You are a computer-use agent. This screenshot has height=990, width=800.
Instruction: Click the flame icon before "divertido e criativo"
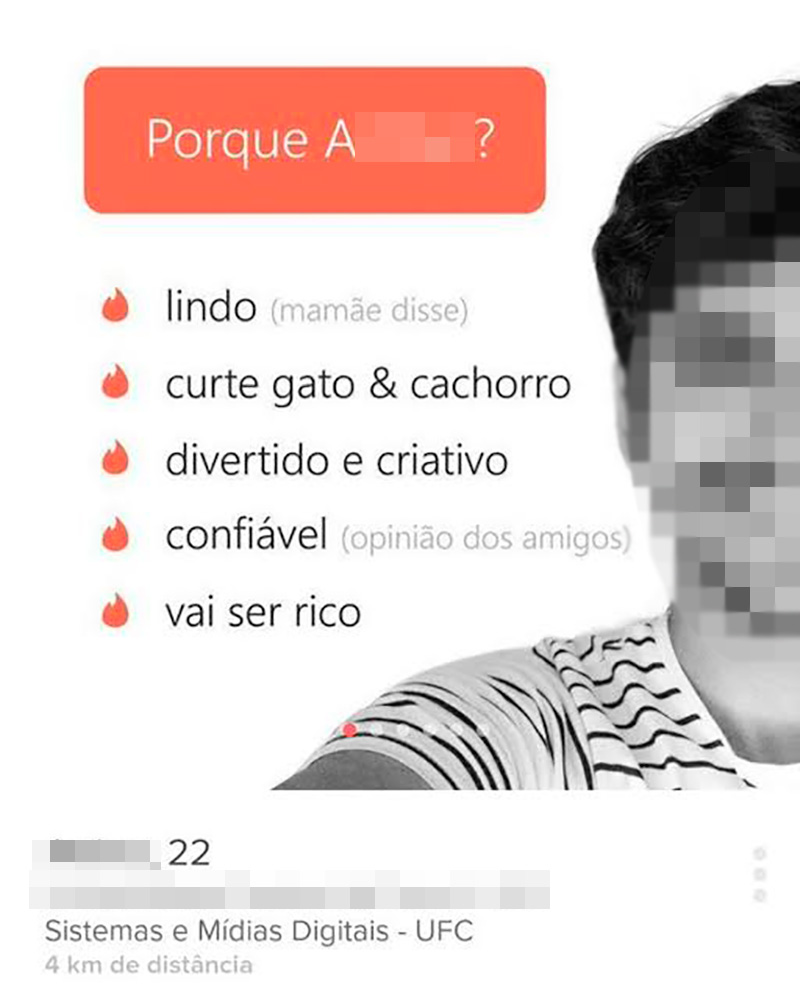(116, 458)
